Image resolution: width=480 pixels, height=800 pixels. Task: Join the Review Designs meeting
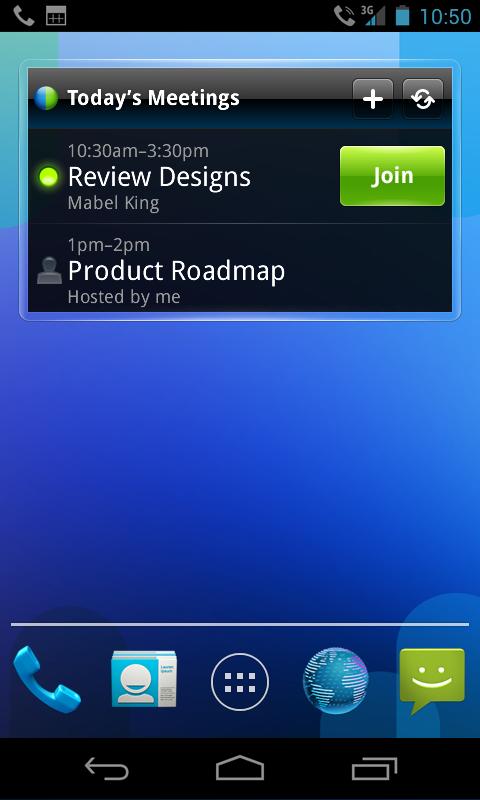tap(392, 176)
